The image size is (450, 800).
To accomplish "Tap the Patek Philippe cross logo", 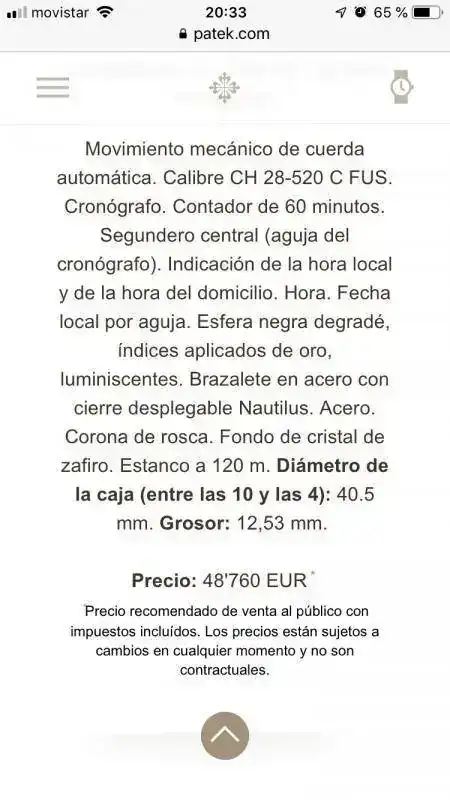I will click(224, 87).
